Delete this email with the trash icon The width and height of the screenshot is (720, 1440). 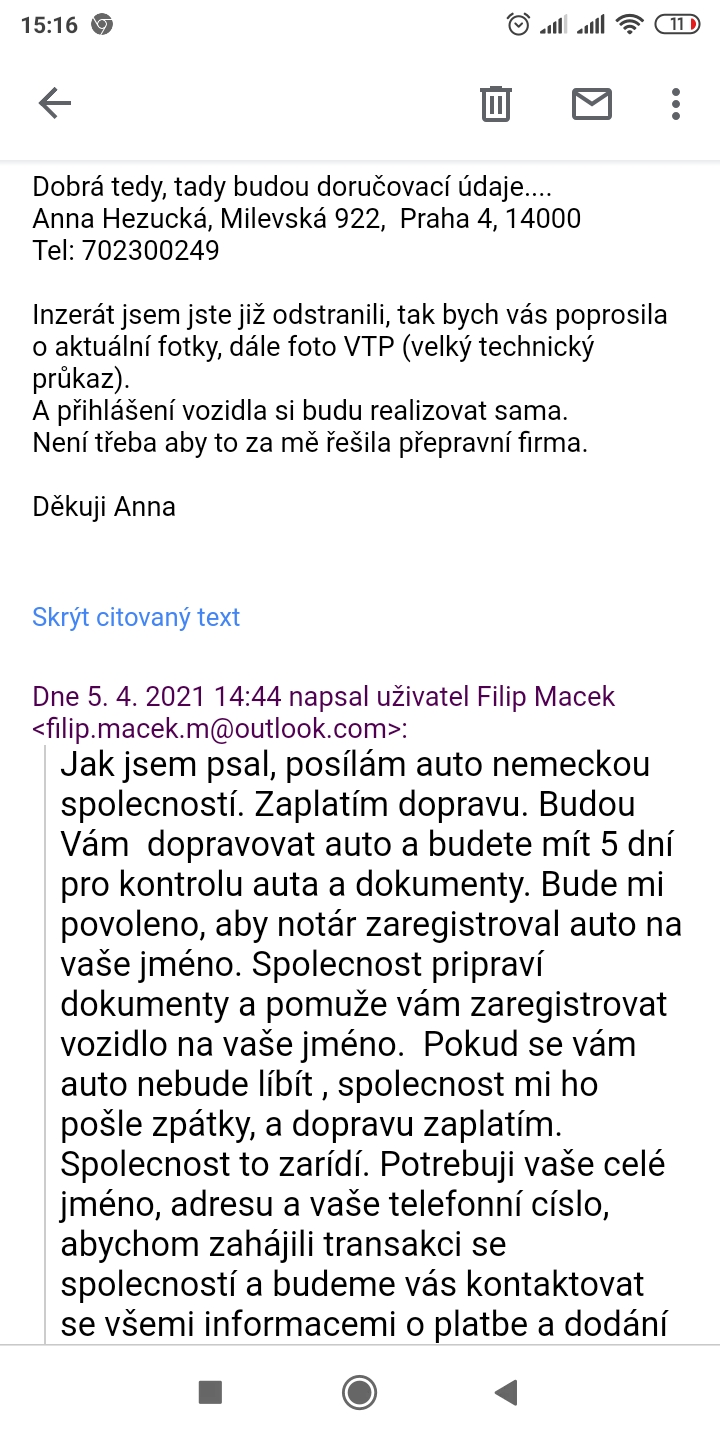[496, 103]
